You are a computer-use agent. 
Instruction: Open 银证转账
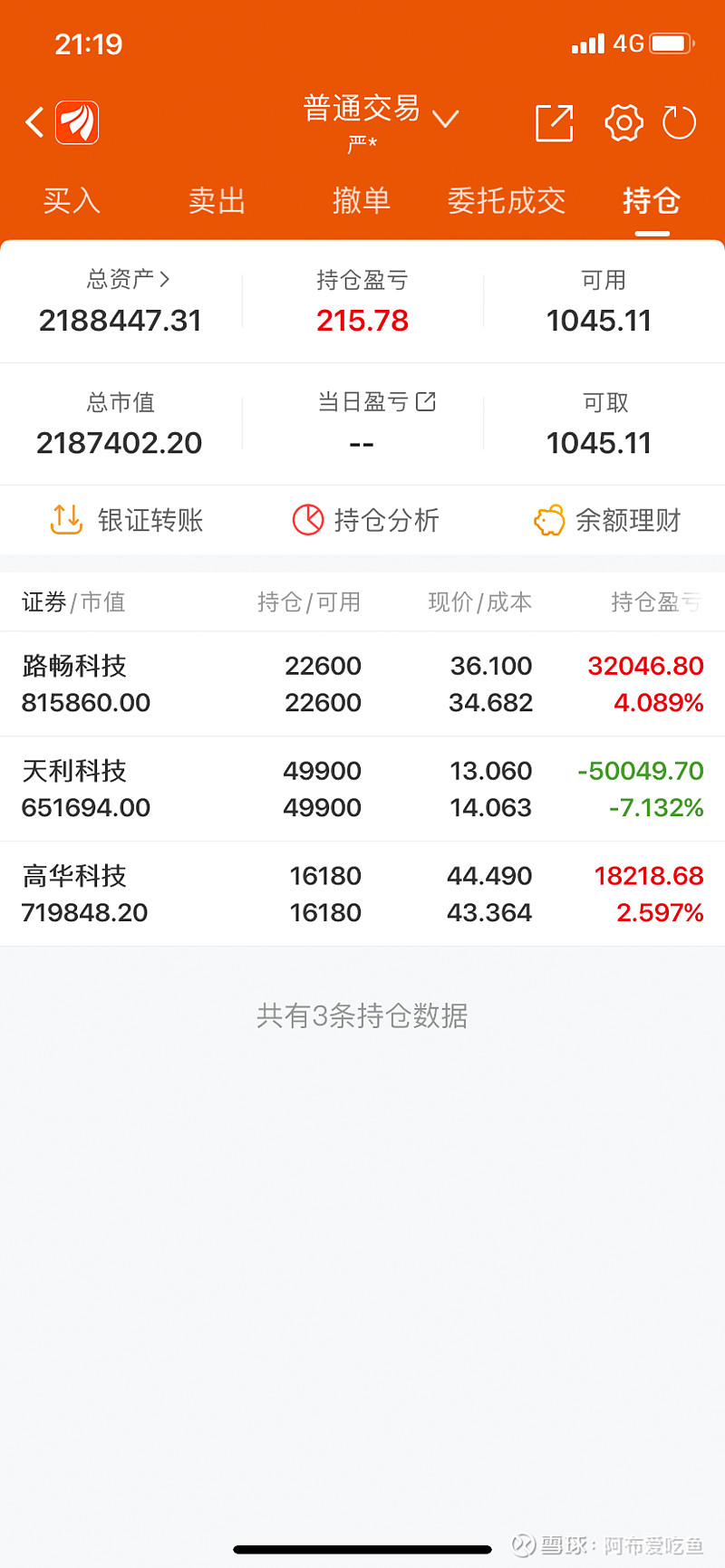(126, 520)
